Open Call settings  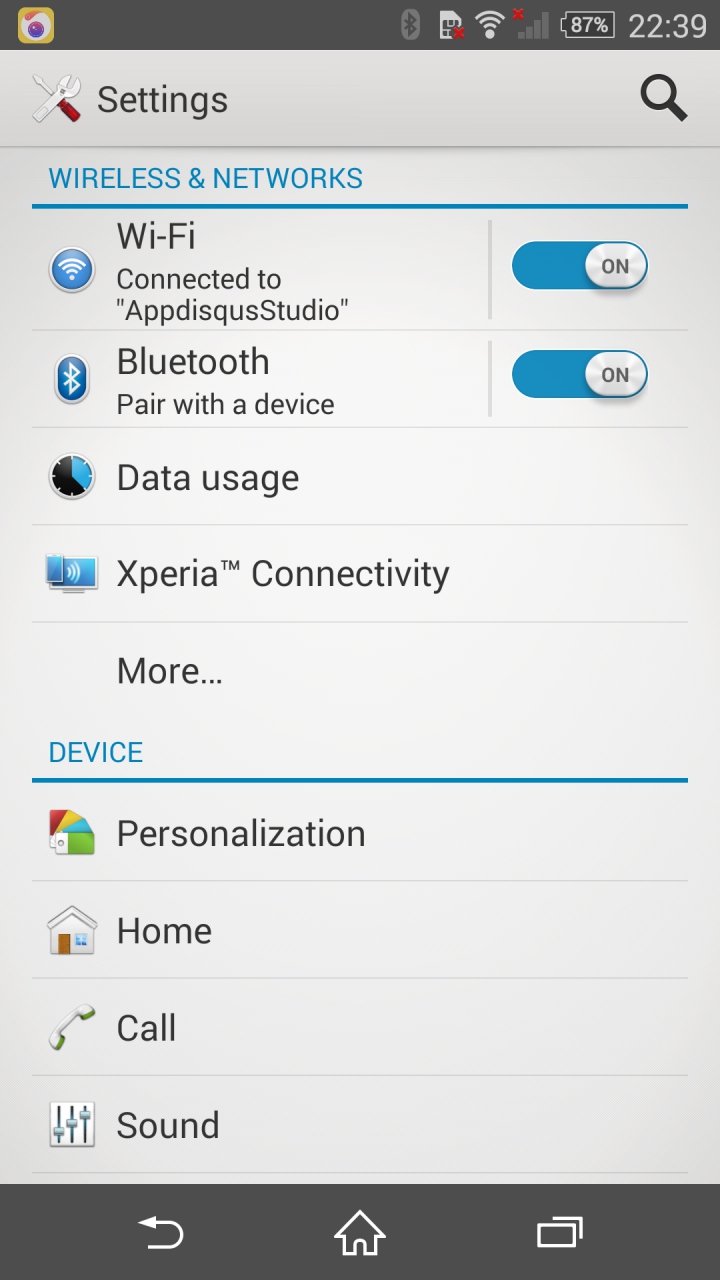[x=360, y=1027]
